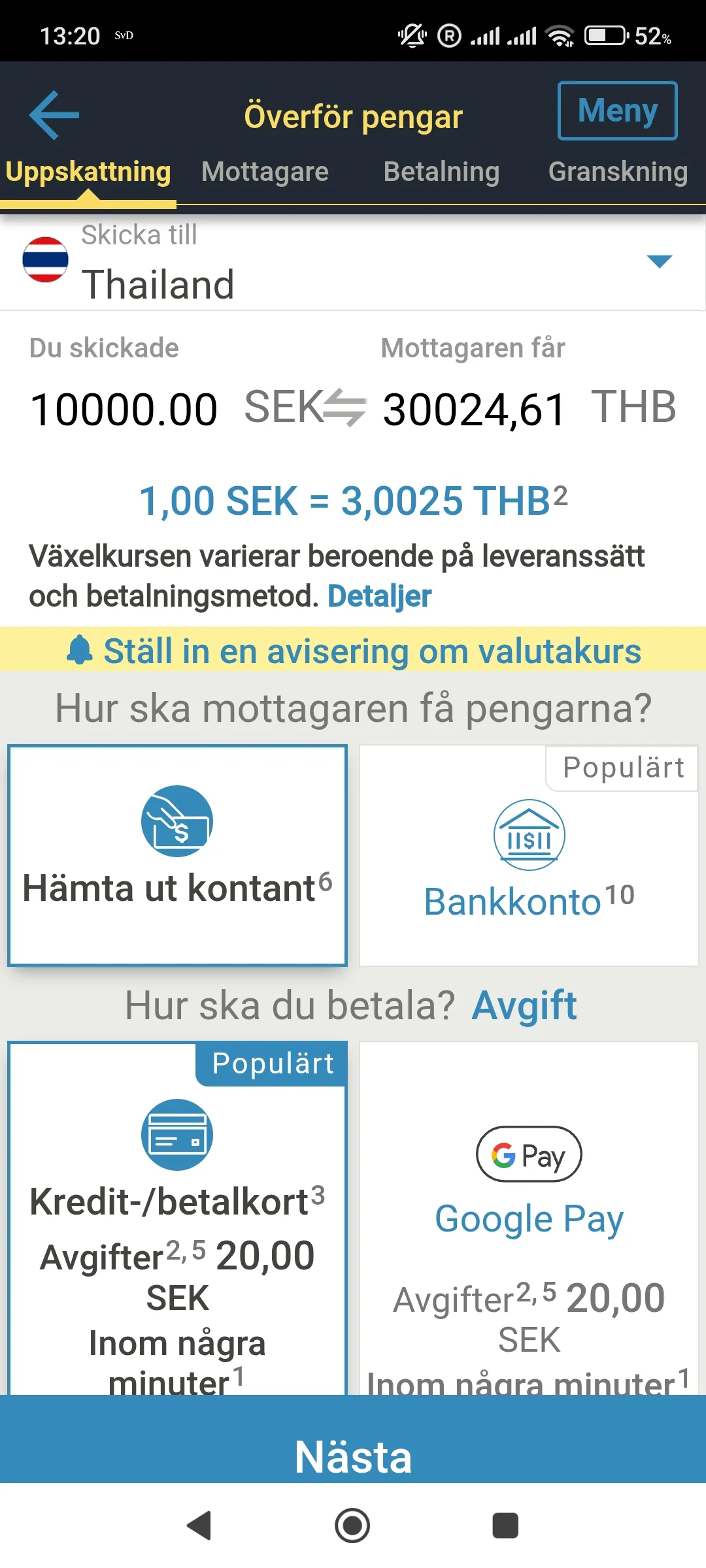Viewport: 706px width, 1568px height.
Task: Tap the credit card icon
Action: point(176,1134)
